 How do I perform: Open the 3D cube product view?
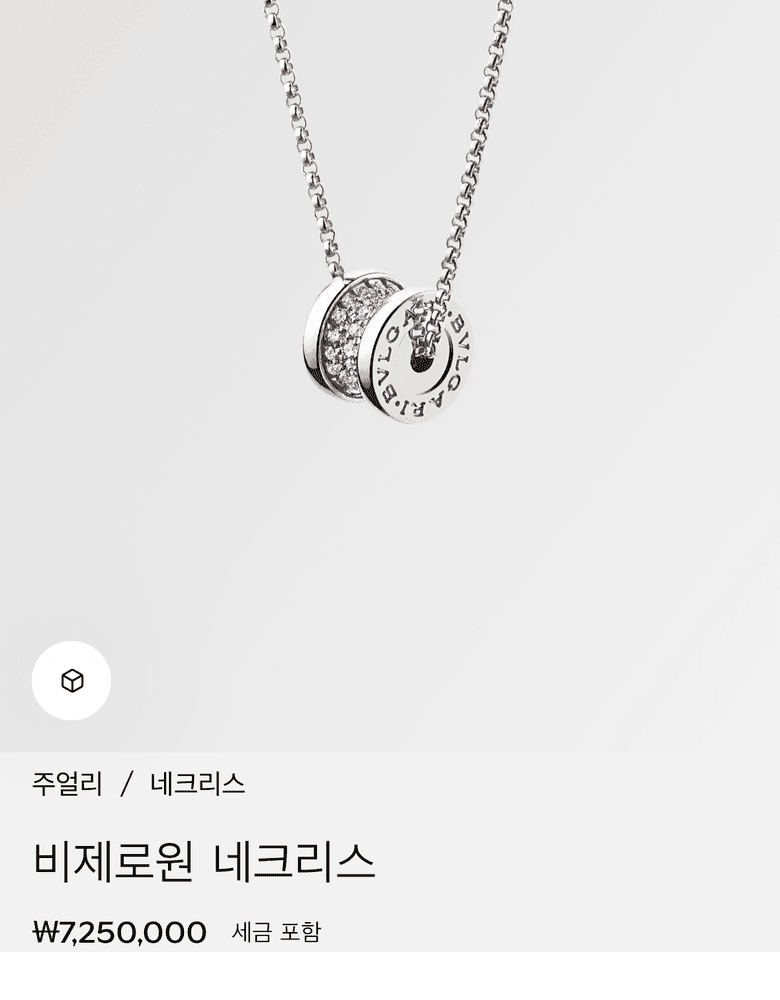tap(71, 681)
